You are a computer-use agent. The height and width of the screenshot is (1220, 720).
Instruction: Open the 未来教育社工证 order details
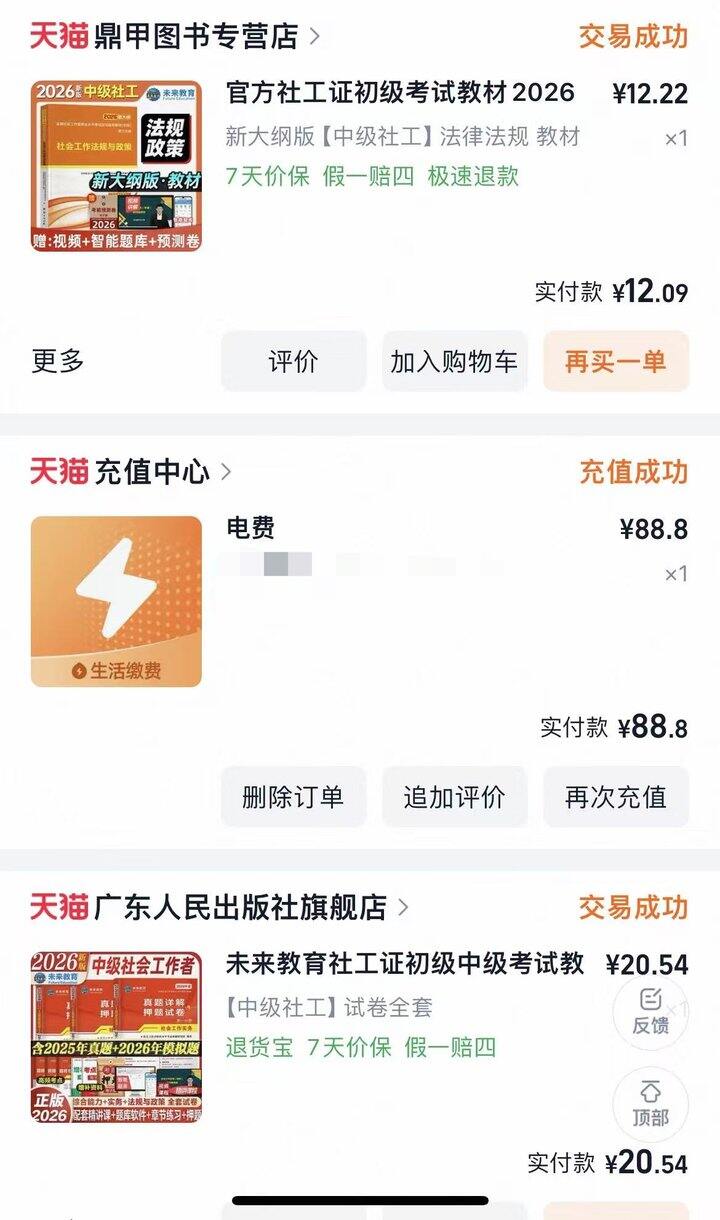pyautogui.click(x=405, y=964)
